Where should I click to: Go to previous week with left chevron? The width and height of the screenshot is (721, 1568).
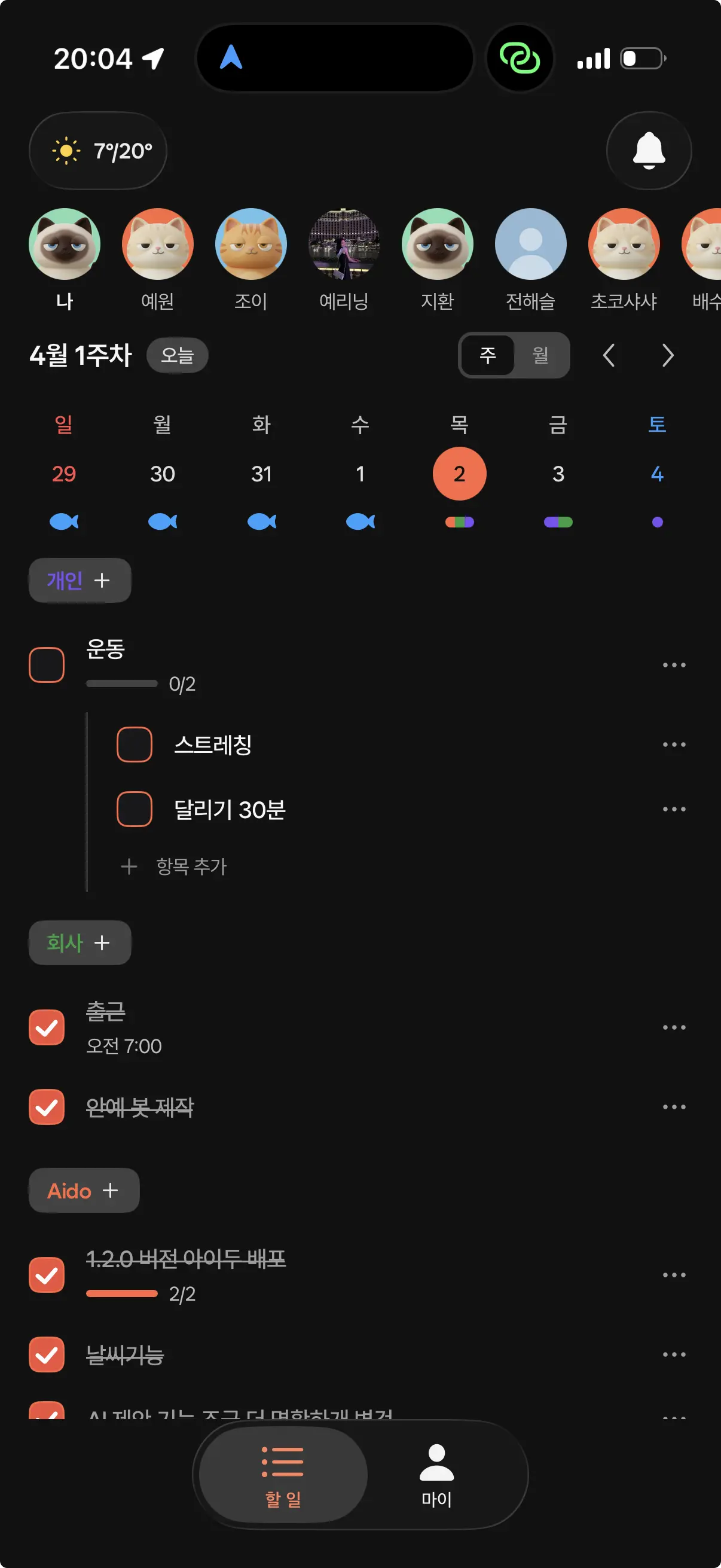point(610,355)
